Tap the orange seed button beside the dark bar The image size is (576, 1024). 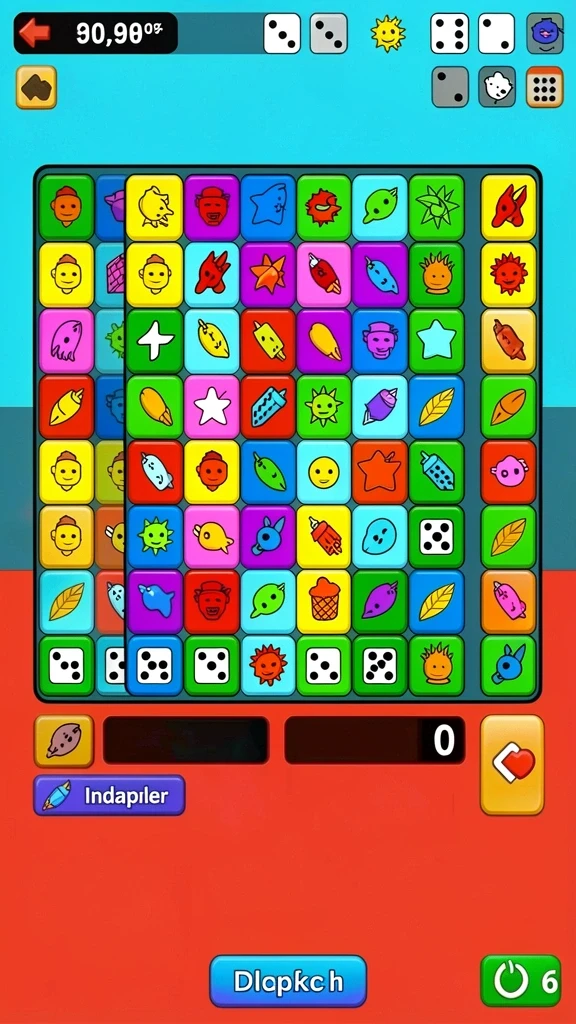(x=64, y=741)
